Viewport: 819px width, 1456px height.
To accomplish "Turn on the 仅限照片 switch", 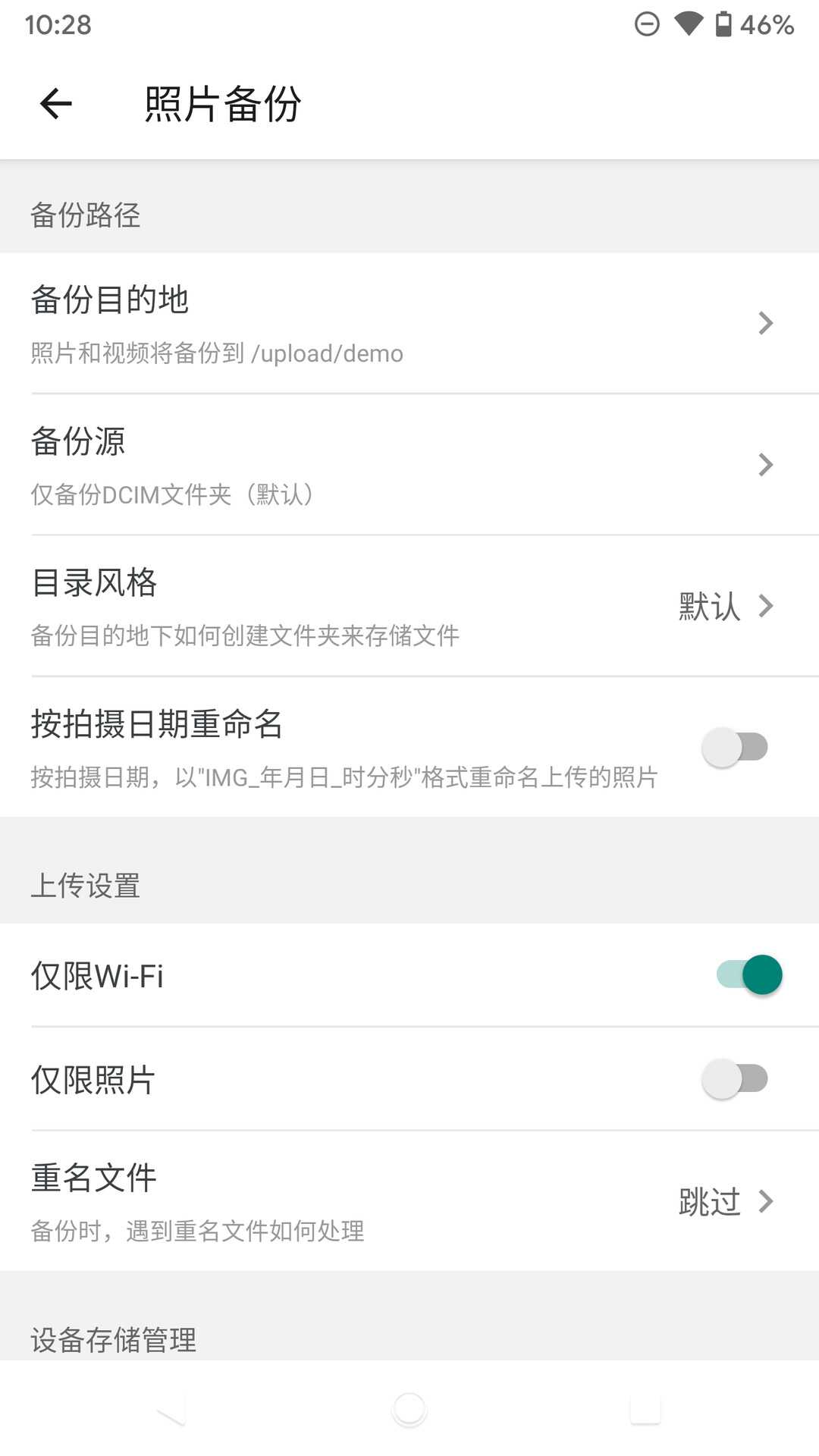I will [x=736, y=1078].
